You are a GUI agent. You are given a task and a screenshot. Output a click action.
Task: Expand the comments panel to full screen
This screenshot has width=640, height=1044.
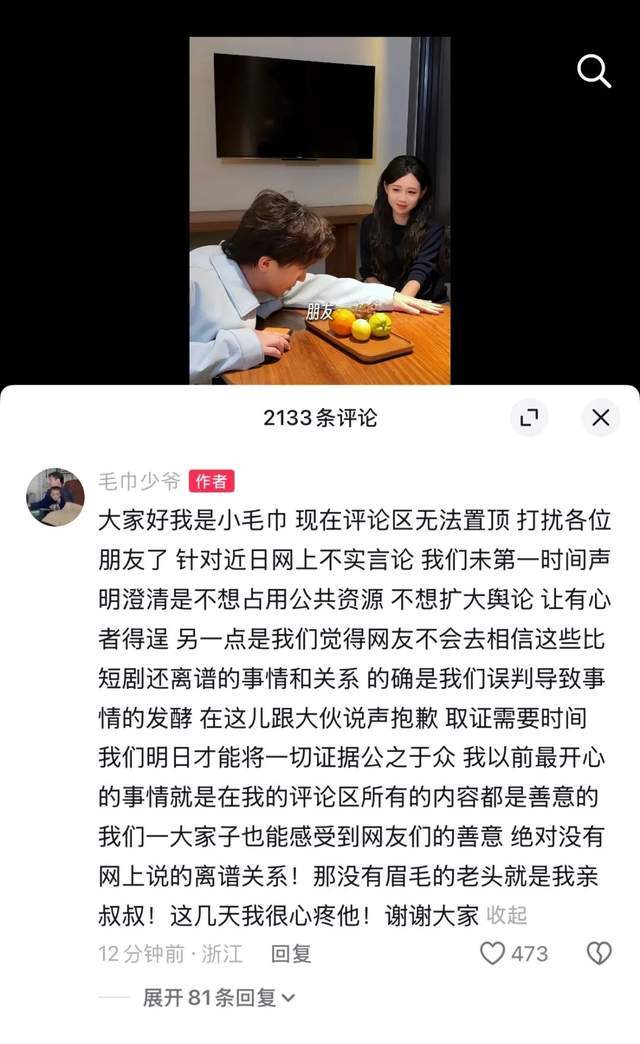(529, 417)
